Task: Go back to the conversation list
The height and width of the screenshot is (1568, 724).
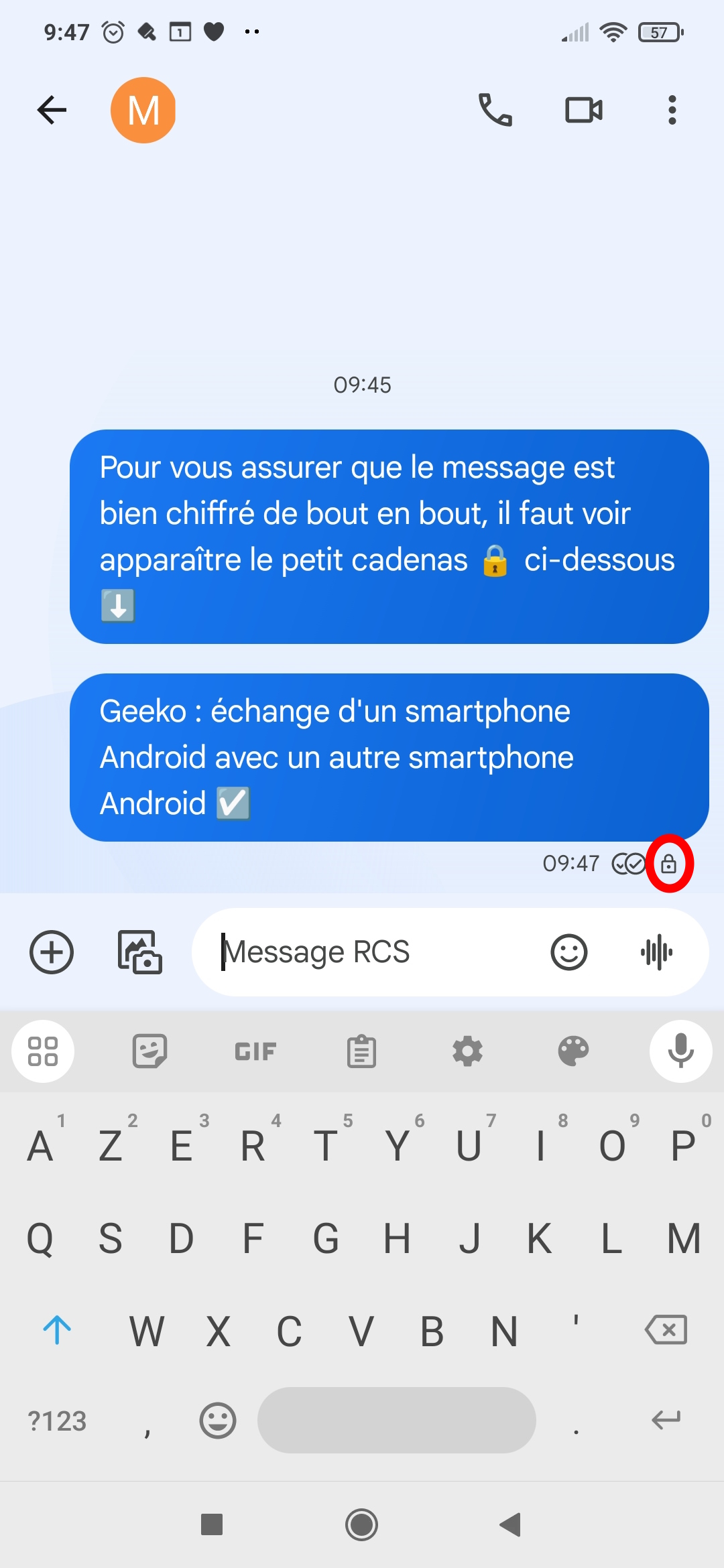Action: click(52, 110)
